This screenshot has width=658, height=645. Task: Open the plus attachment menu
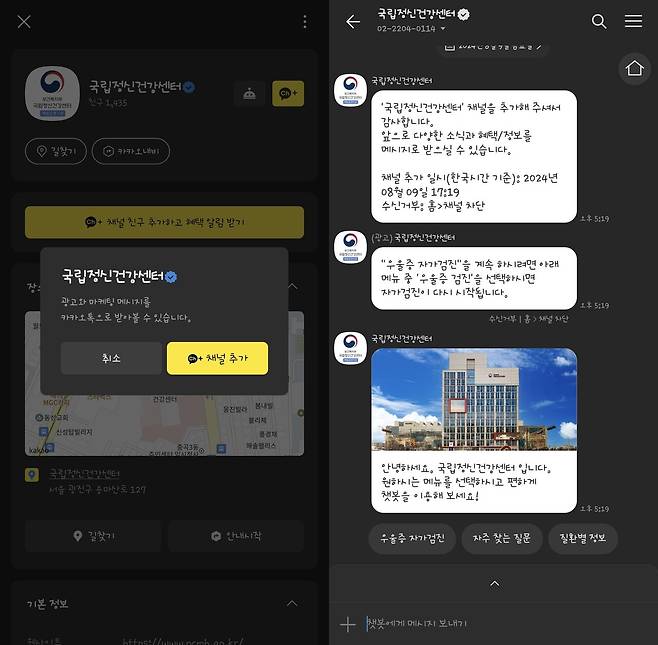[347, 624]
